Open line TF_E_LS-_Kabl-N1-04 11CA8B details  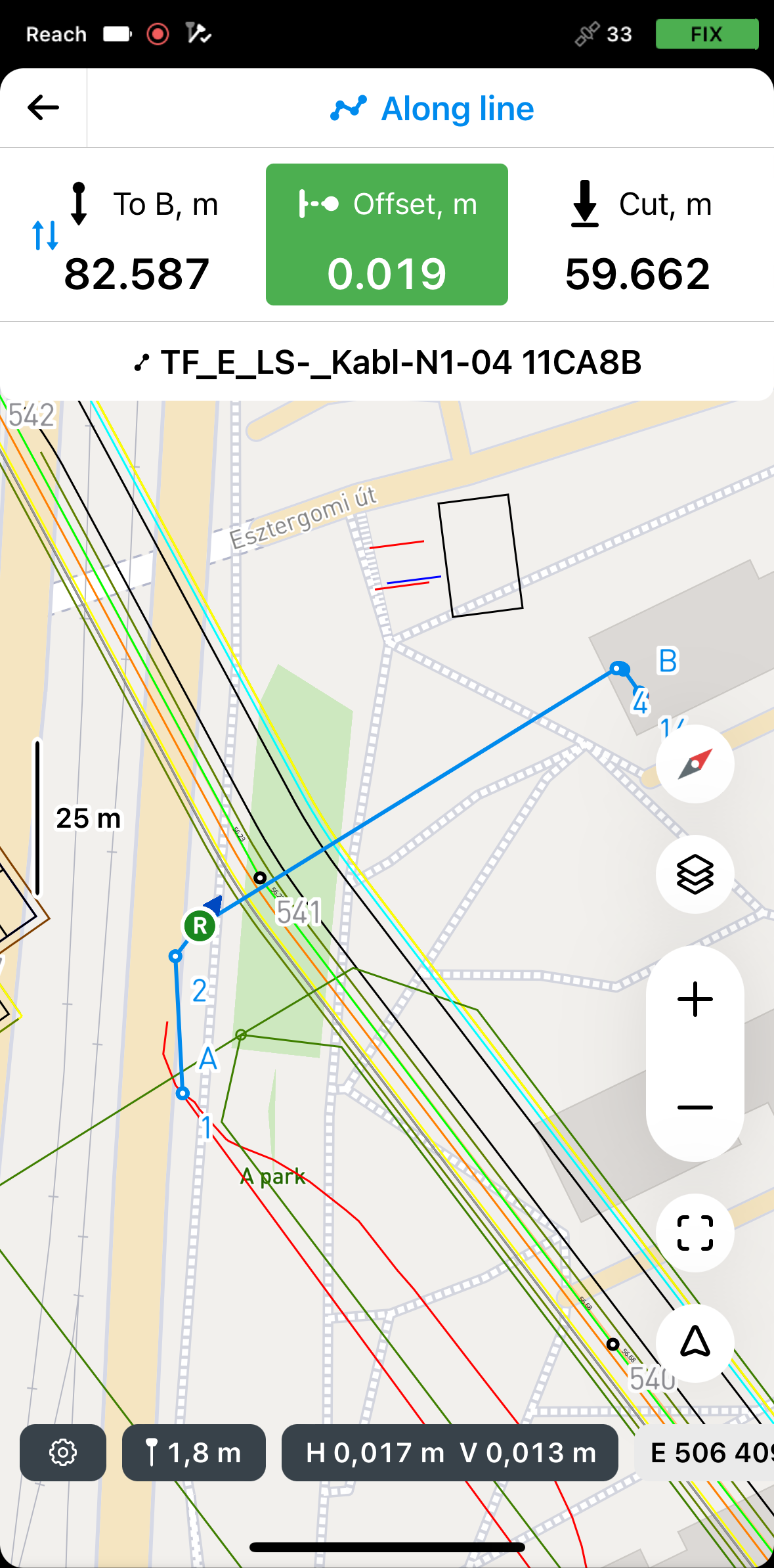387,363
